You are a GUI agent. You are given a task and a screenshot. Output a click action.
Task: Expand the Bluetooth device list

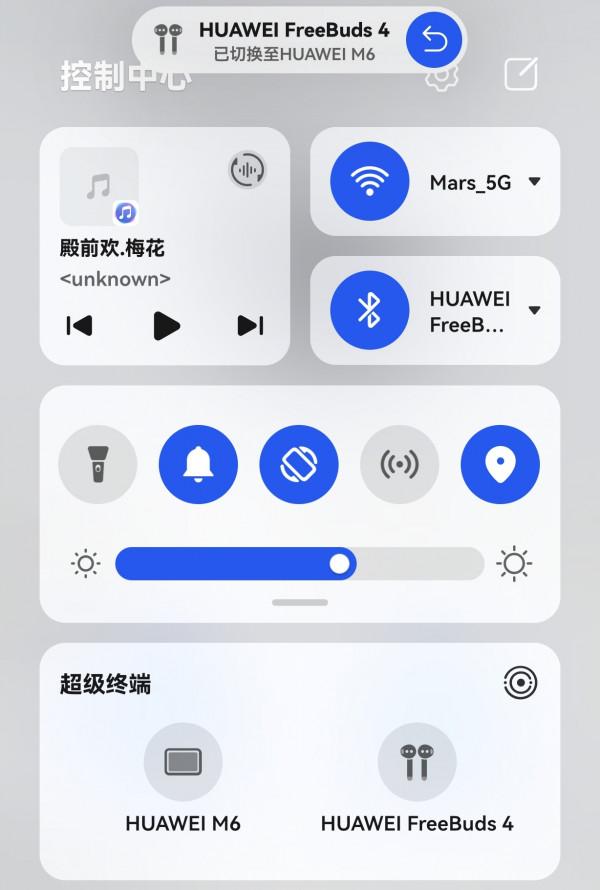point(534,310)
